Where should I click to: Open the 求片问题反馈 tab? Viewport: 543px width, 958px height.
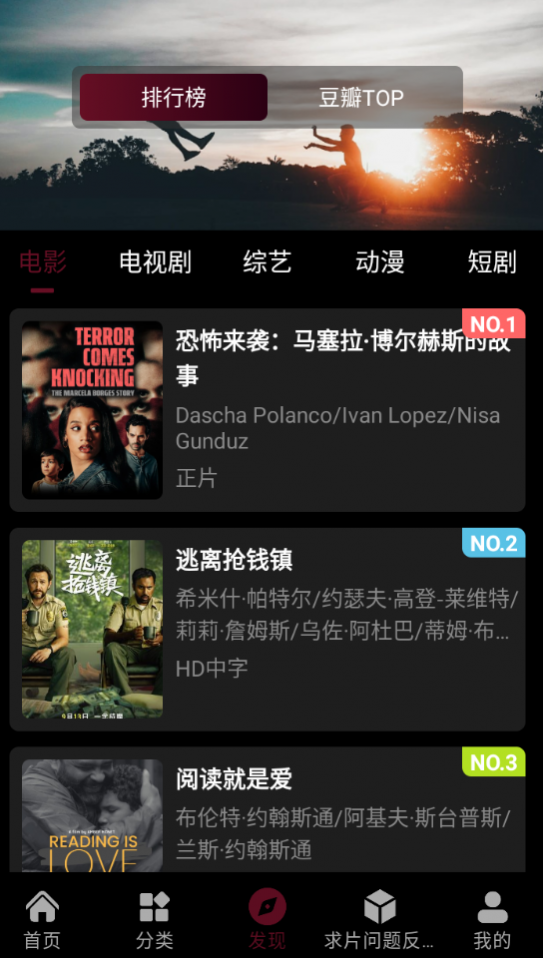(x=379, y=920)
